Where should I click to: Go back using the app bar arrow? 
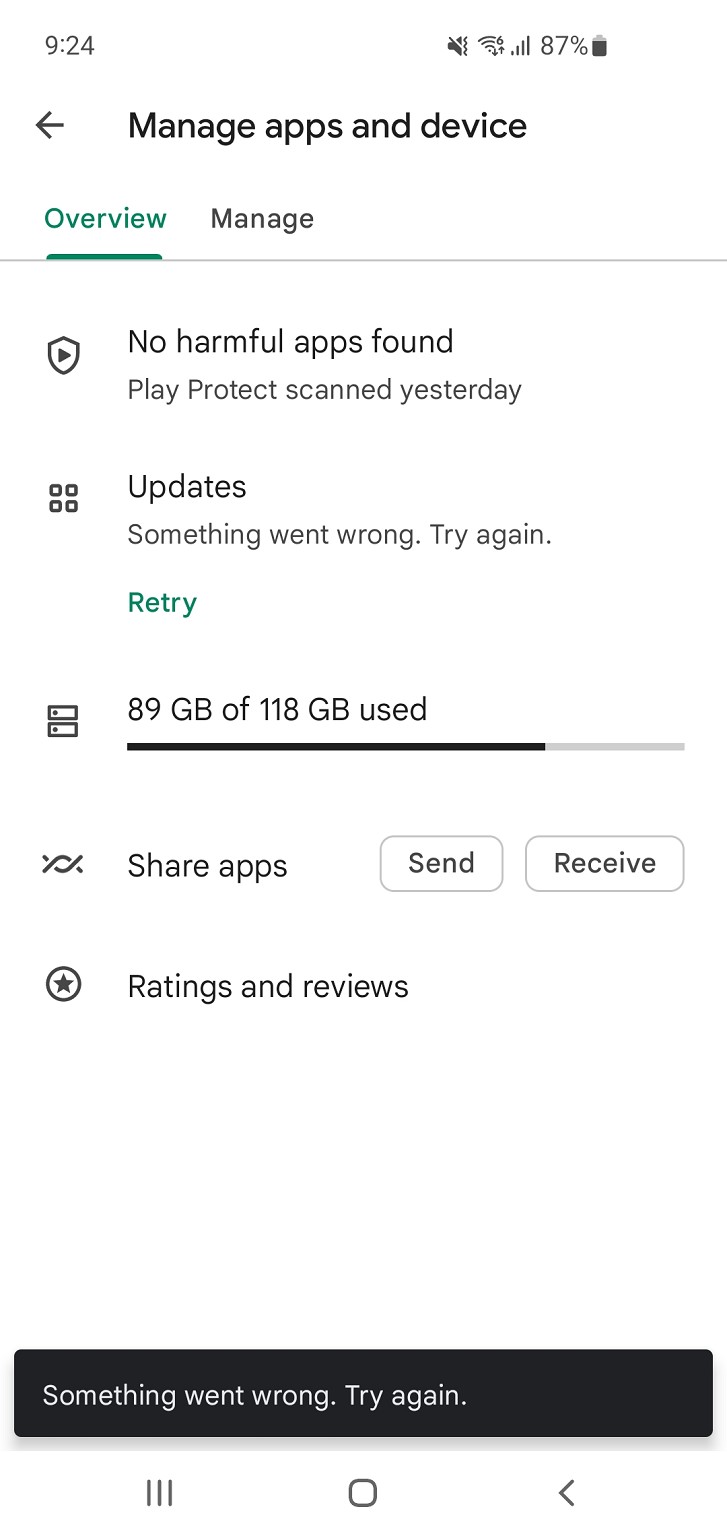click(x=49, y=126)
